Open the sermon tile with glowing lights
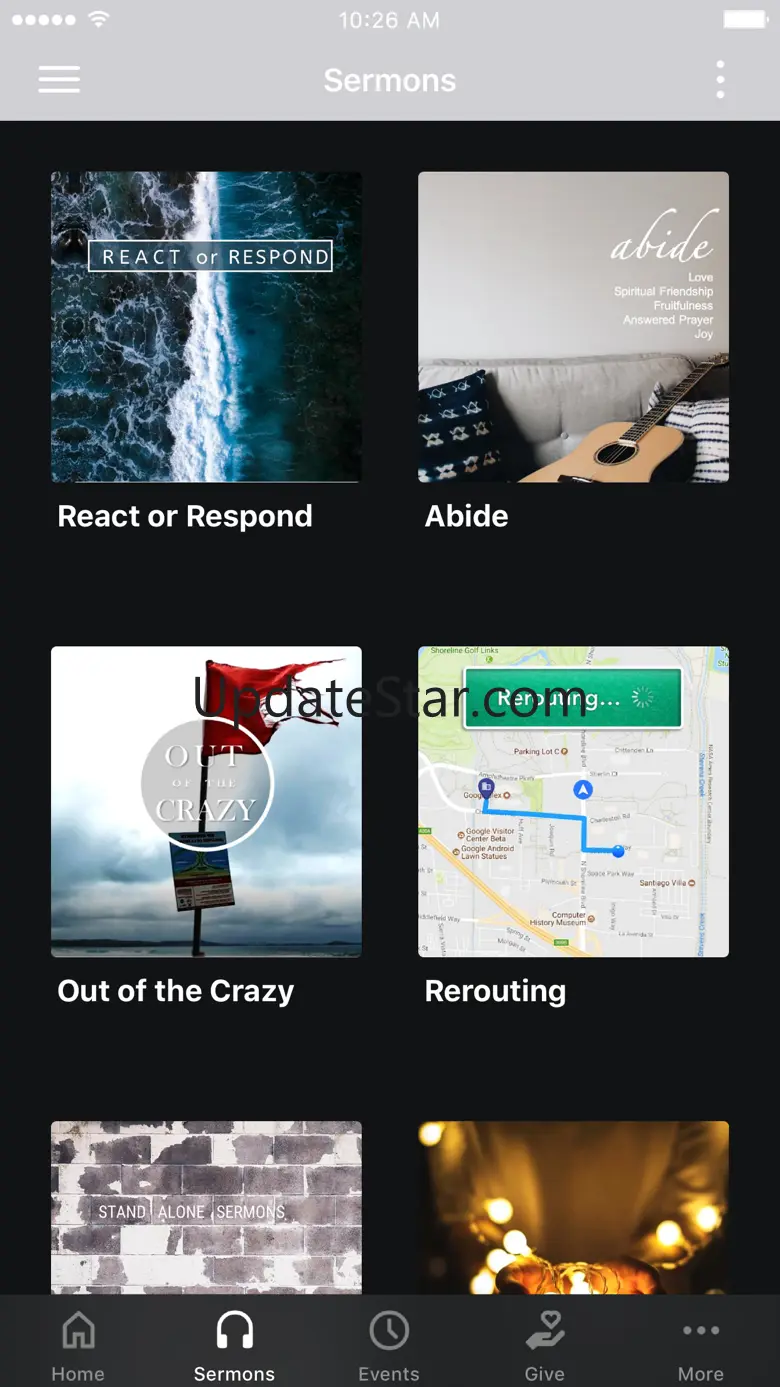The height and width of the screenshot is (1387, 780). pos(573,1207)
